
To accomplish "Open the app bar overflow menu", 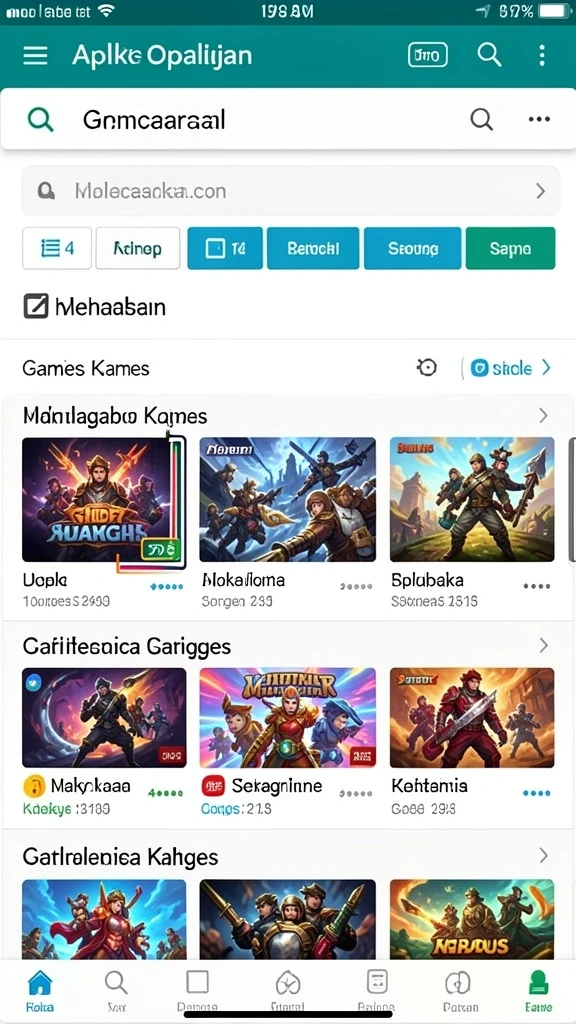I will (541, 56).
